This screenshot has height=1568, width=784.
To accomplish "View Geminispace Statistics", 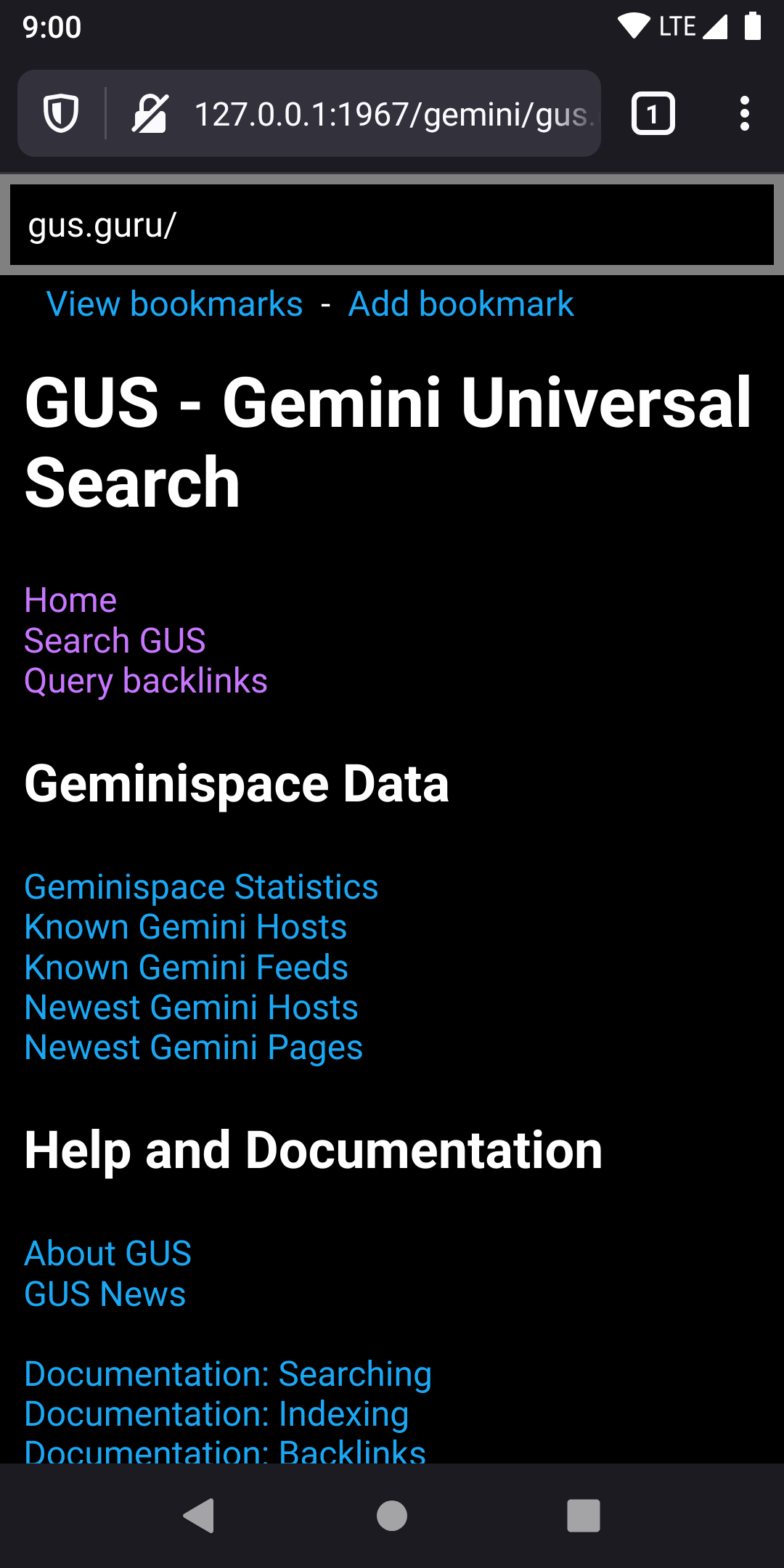I will tap(201, 887).
